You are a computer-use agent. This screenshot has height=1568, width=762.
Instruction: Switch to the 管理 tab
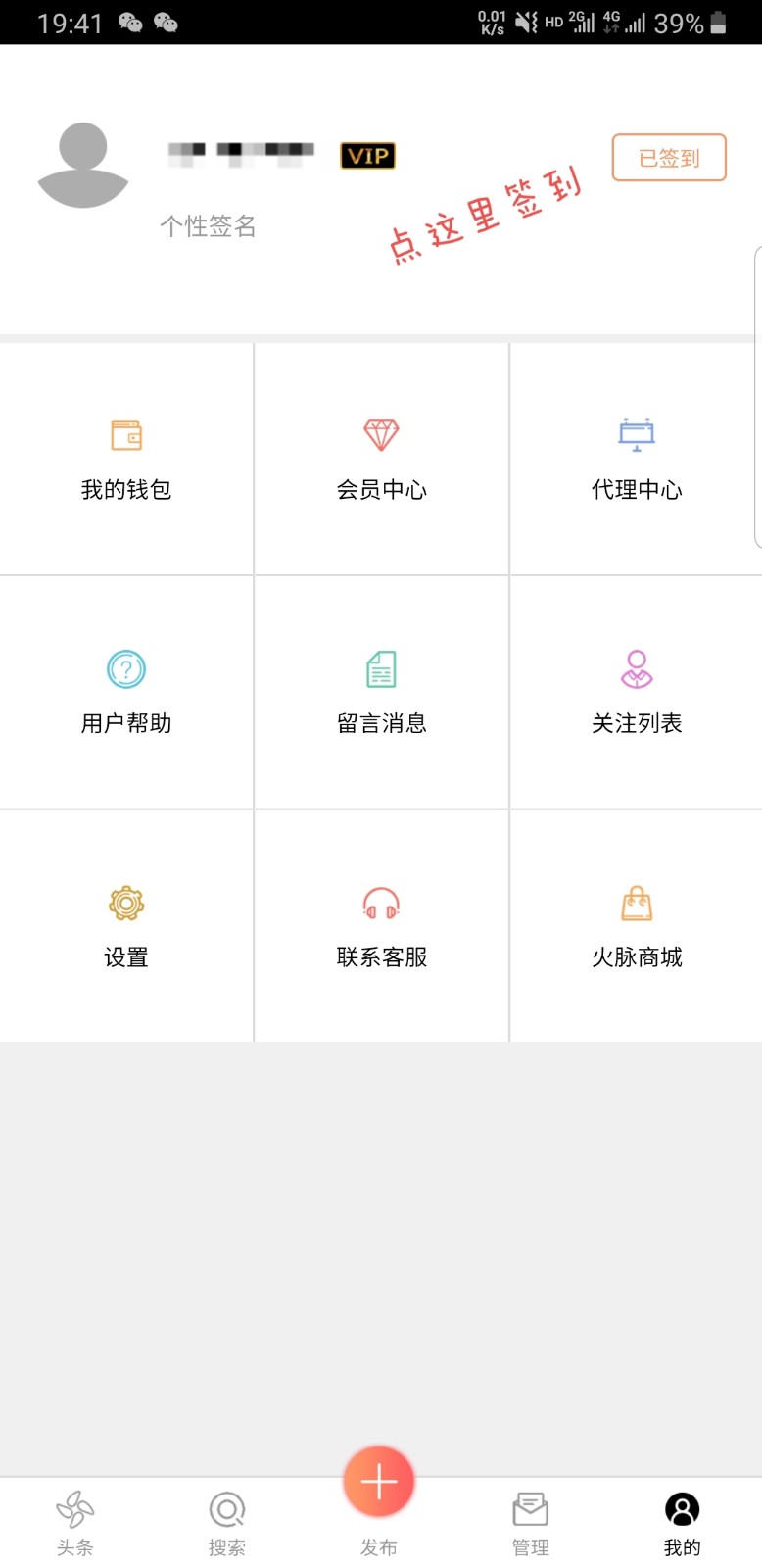tap(531, 1524)
